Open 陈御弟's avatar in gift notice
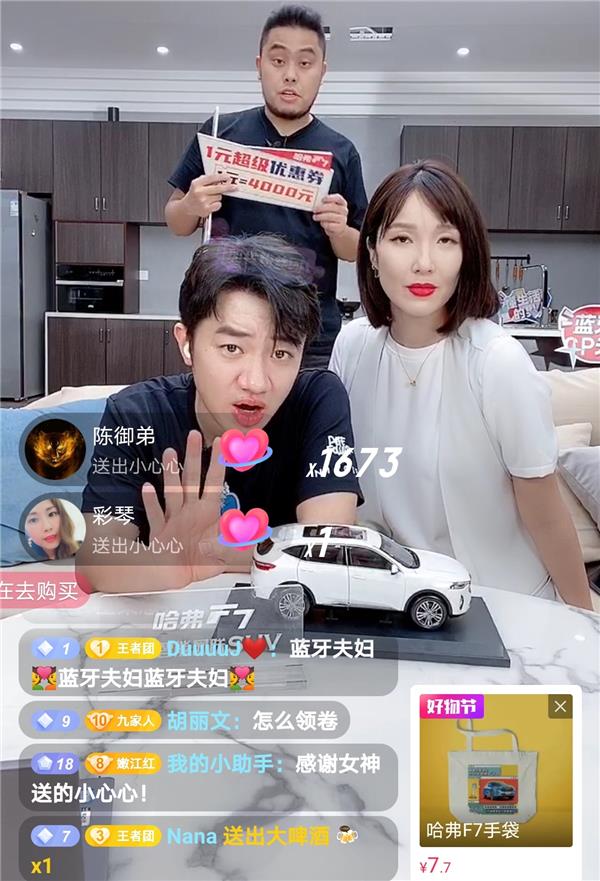Viewport: 600px width, 881px height. click(x=55, y=451)
